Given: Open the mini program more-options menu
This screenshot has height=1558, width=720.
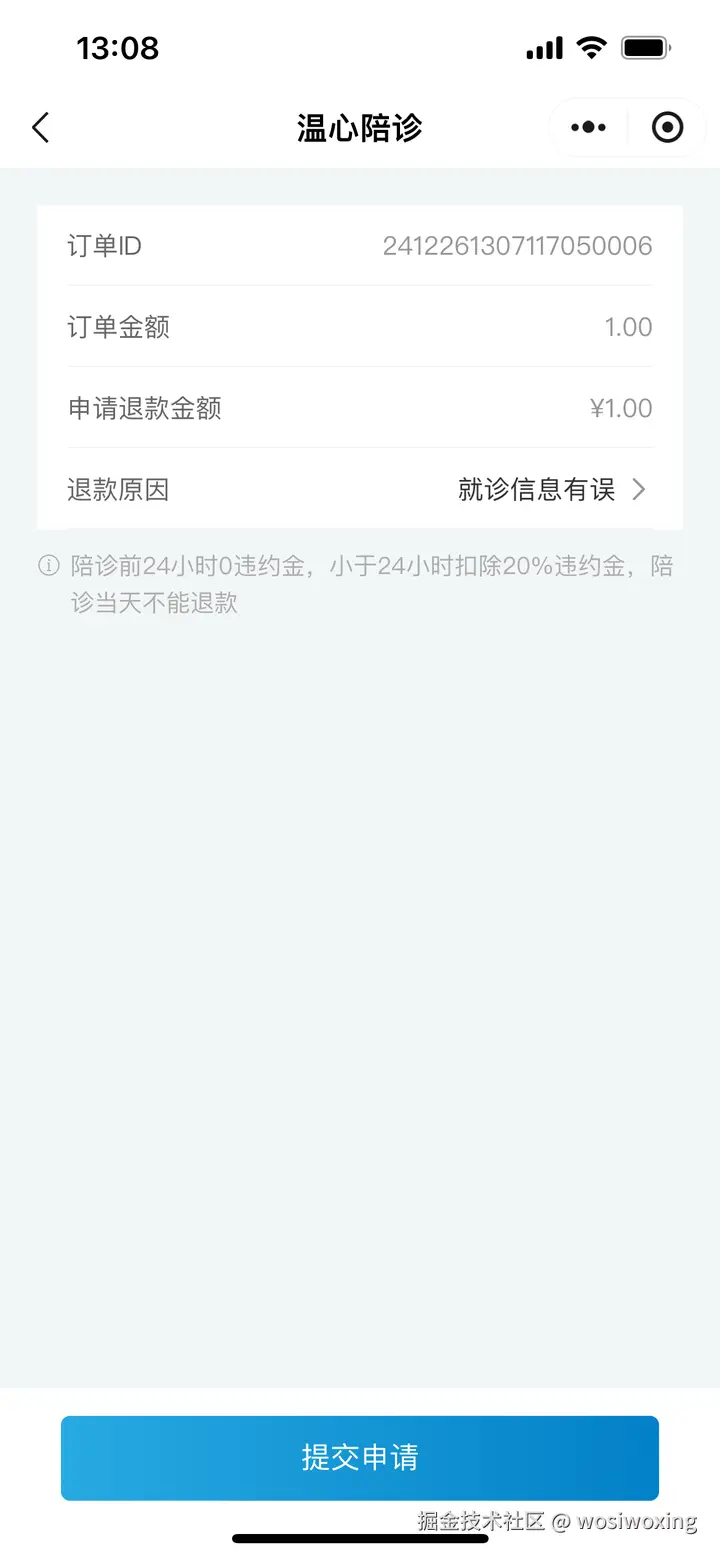Looking at the screenshot, I should click(x=588, y=128).
